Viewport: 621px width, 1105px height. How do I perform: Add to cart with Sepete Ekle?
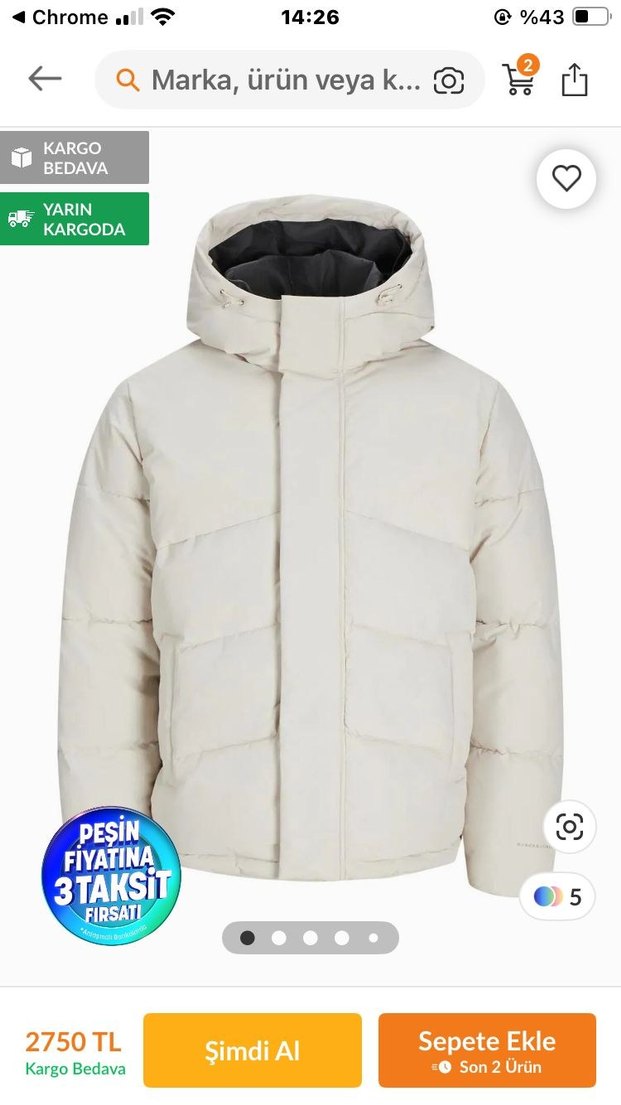tap(486, 1050)
